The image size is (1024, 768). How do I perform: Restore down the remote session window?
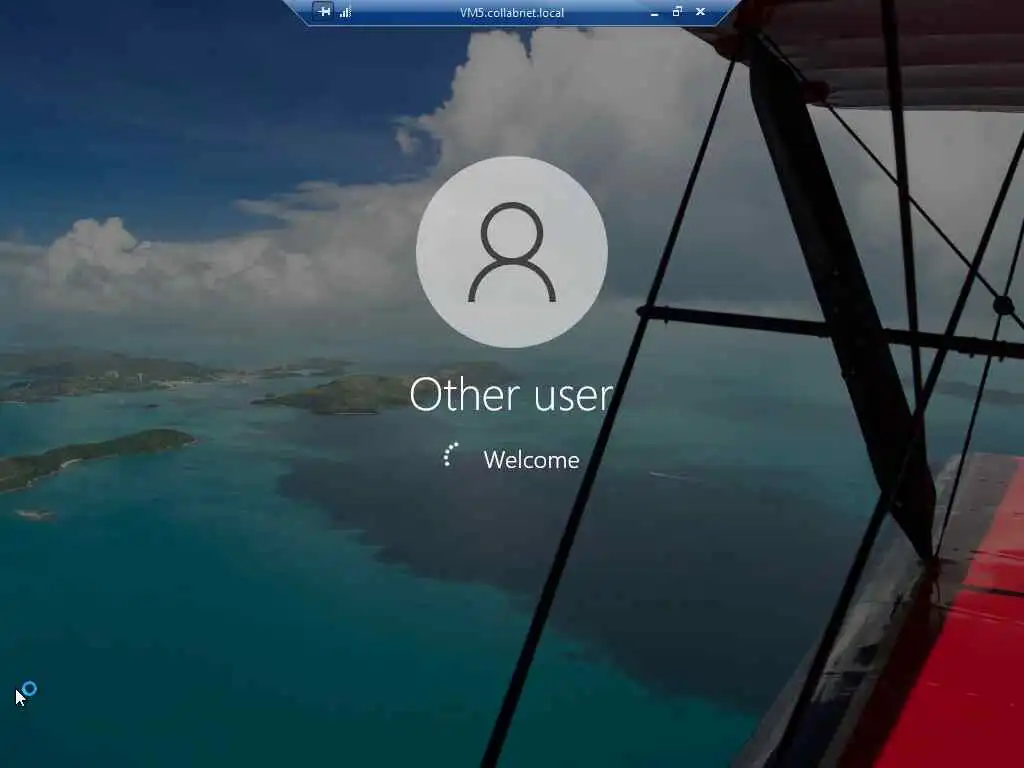point(677,12)
